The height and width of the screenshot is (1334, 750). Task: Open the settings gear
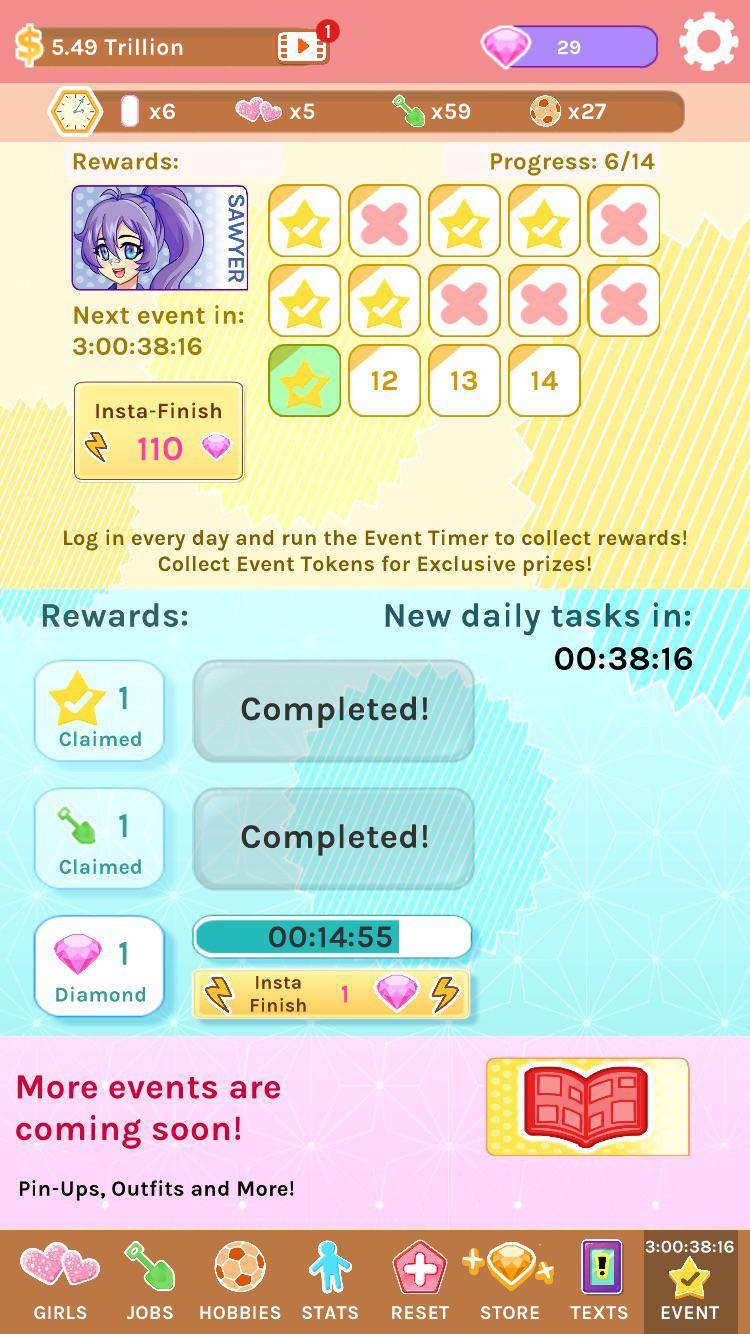click(x=708, y=42)
